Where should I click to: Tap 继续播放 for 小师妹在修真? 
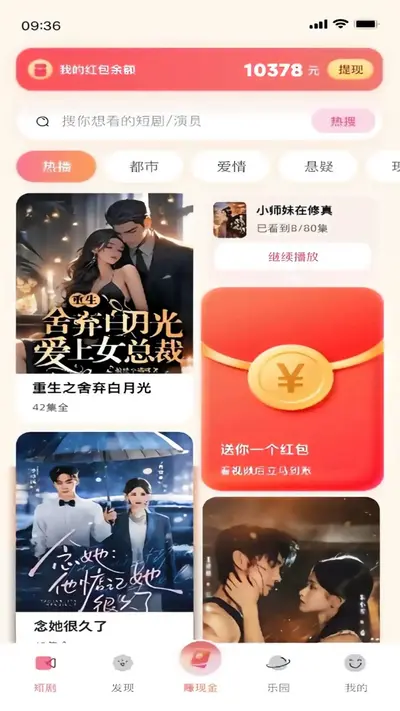(x=293, y=257)
